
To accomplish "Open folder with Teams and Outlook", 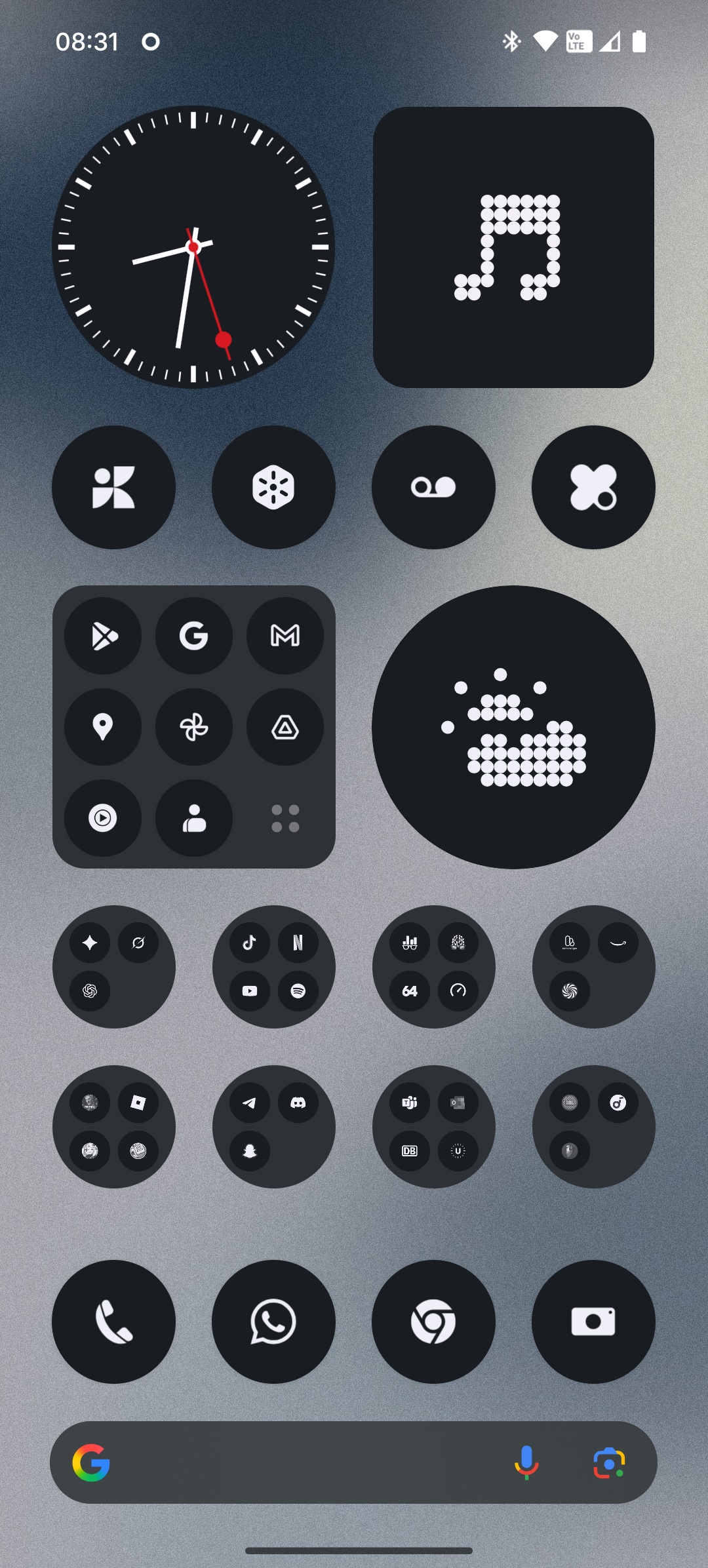I will (433, 1127).
